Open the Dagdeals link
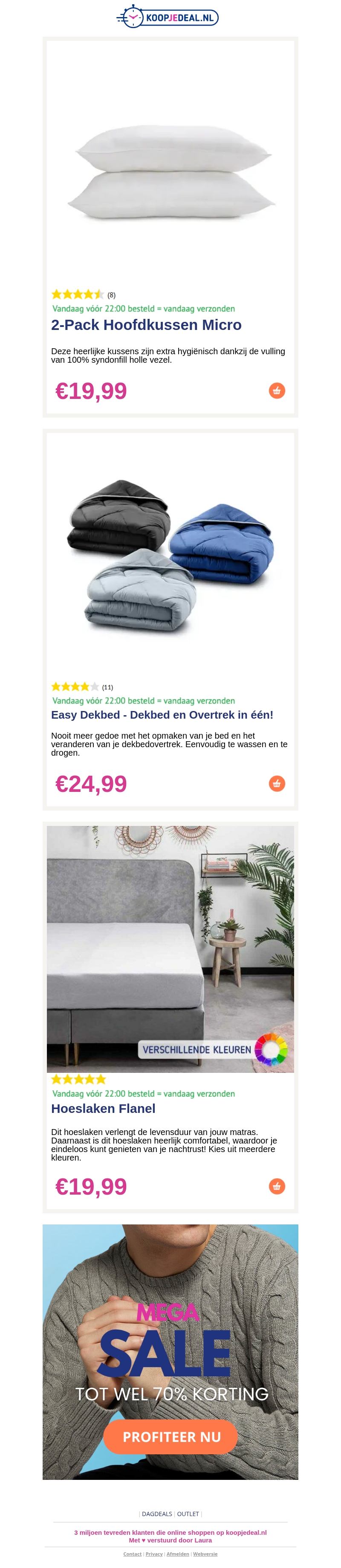 [156, 1514]
